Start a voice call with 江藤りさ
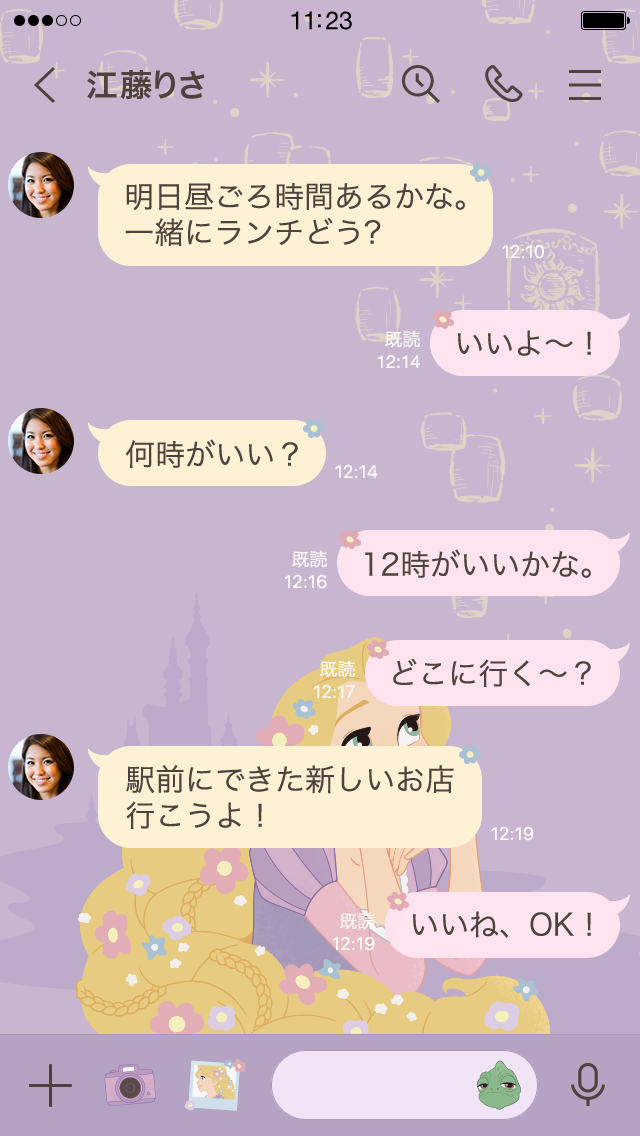Viewport: 640px width, 1136px height. tap(503, 84)
